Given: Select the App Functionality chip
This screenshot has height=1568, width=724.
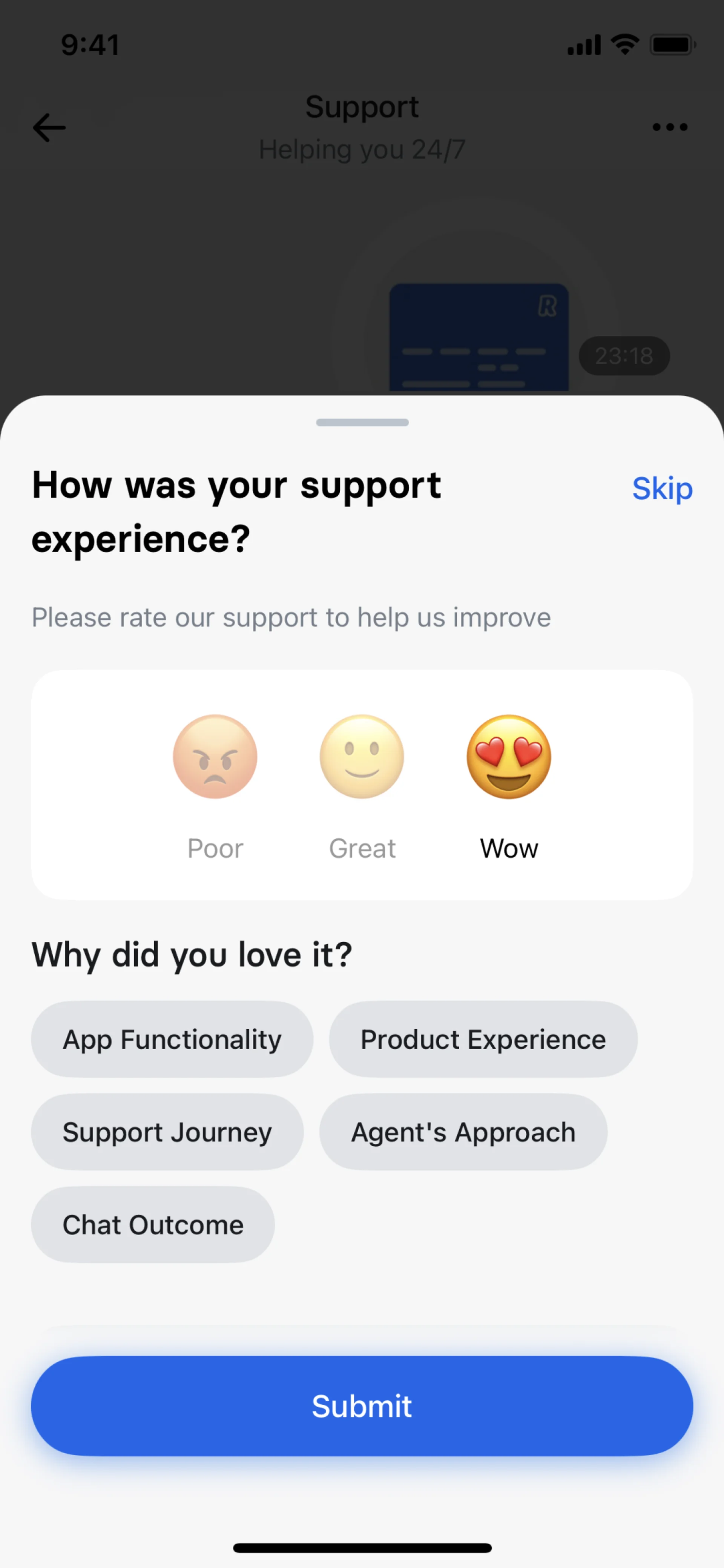Looking at the screenshot, I should pyautogui.click(x=172, y=1039).
